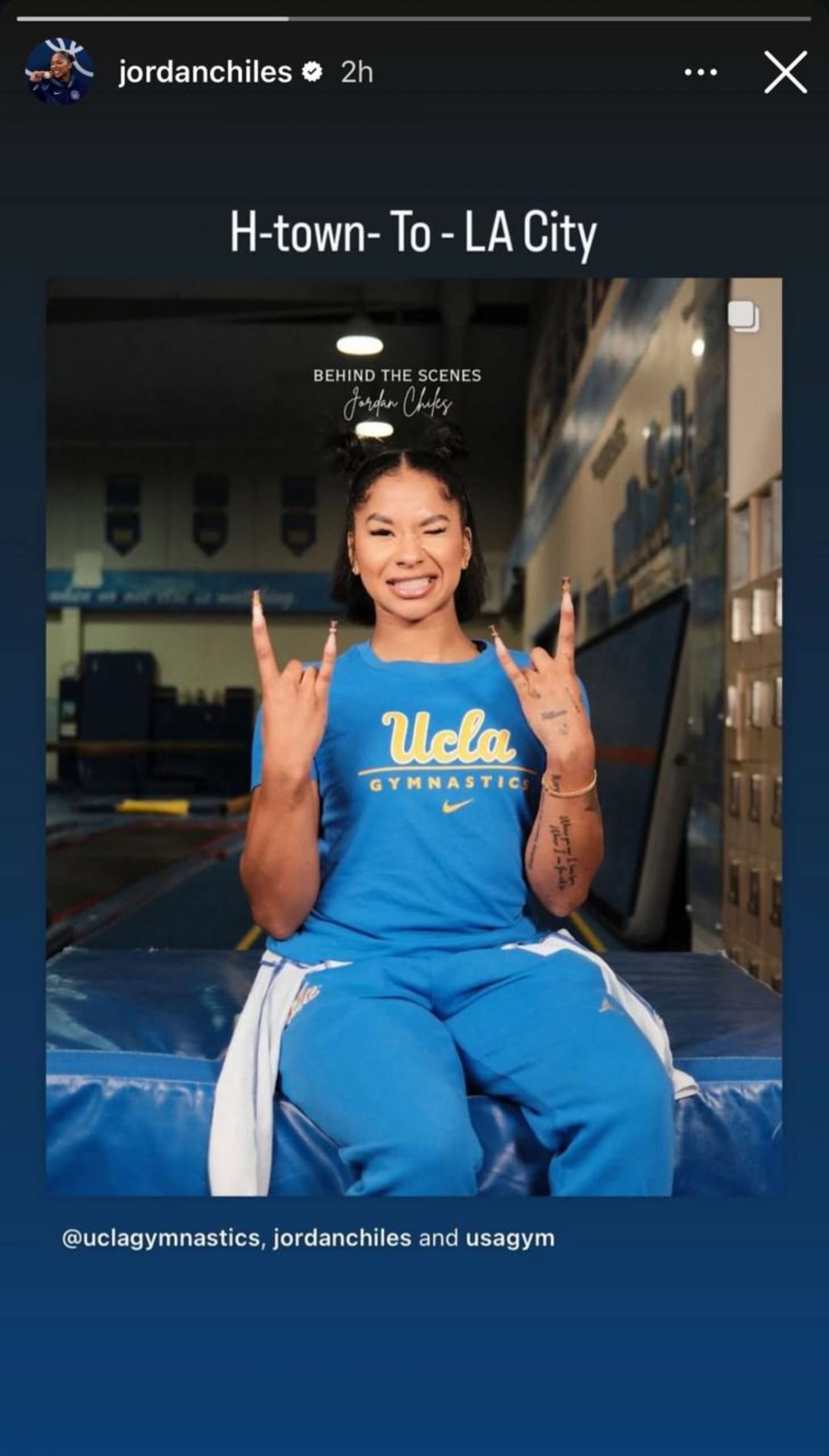Click the Behind The Scenes Jordan Chiles text
Viewport: 829px width, 1456px height.
click(399, 387)
